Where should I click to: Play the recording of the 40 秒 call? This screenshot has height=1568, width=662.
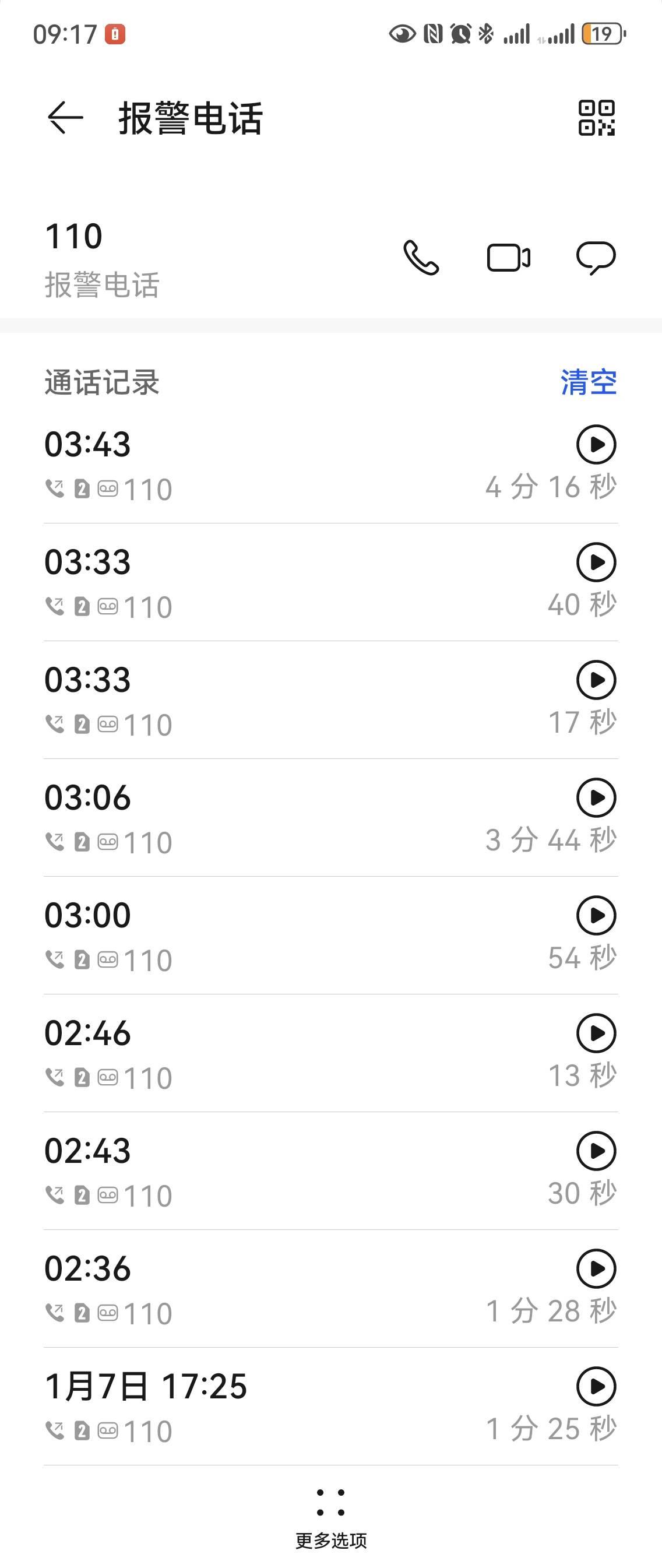(x=596, y=562)
